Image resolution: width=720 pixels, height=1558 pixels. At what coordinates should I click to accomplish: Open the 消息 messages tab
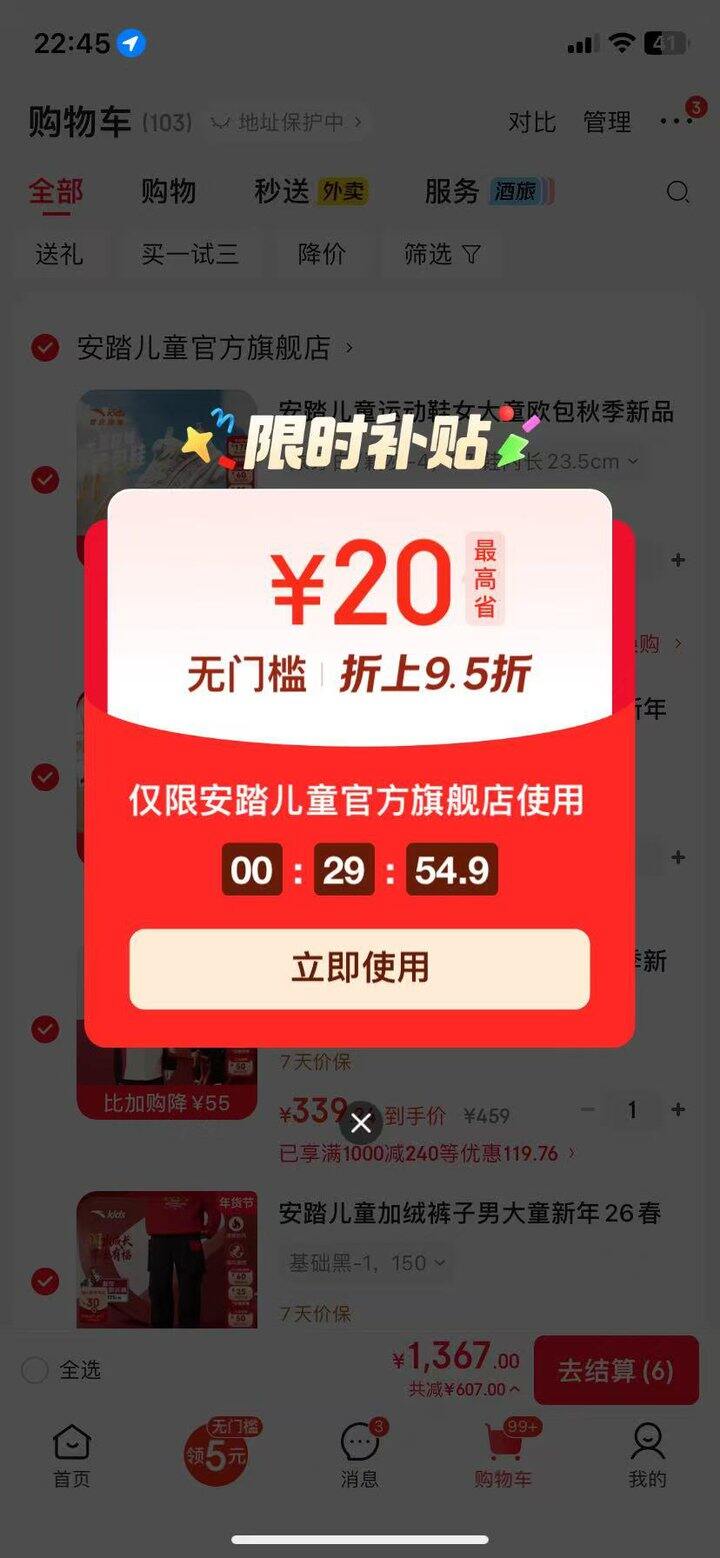click(360, 1456)
